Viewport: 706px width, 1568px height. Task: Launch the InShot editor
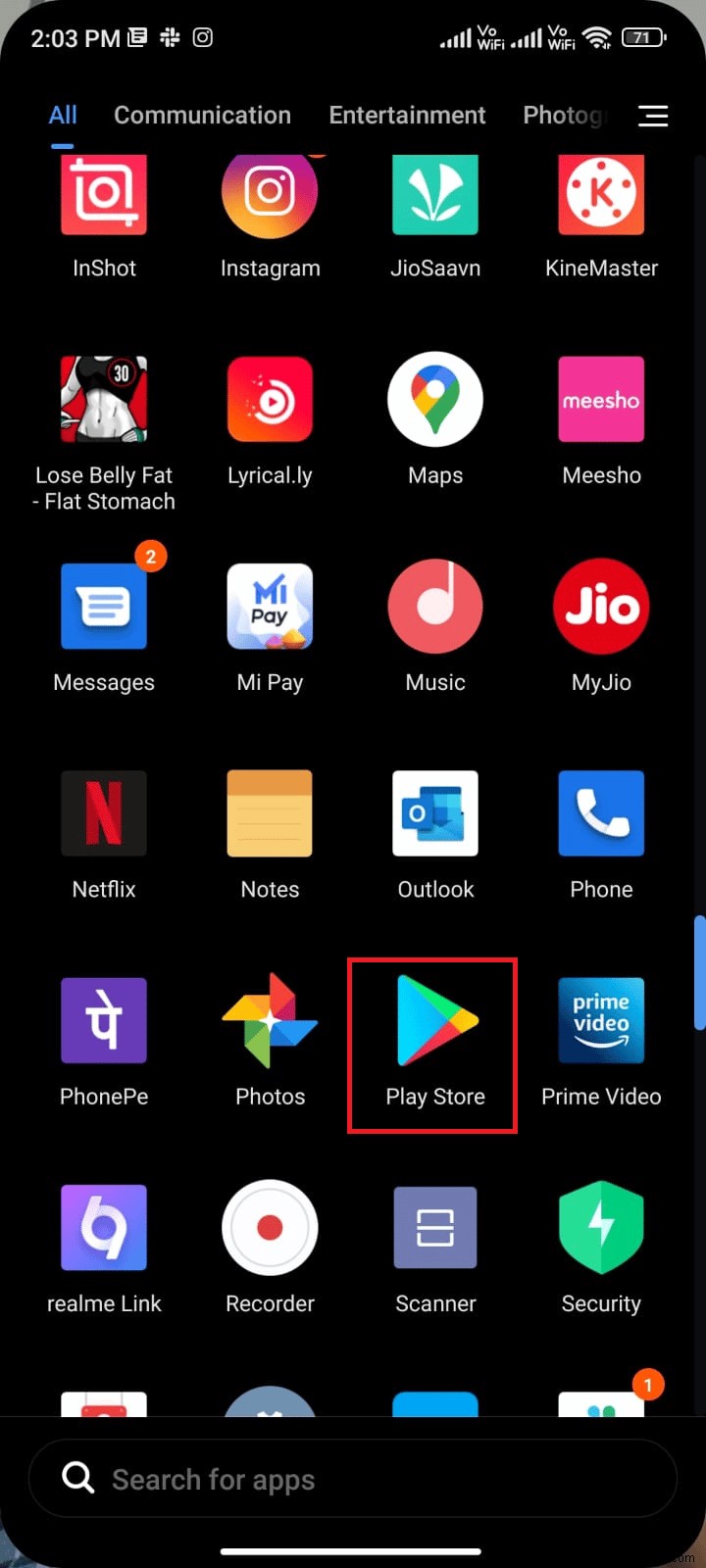click(x=104, y=194)
